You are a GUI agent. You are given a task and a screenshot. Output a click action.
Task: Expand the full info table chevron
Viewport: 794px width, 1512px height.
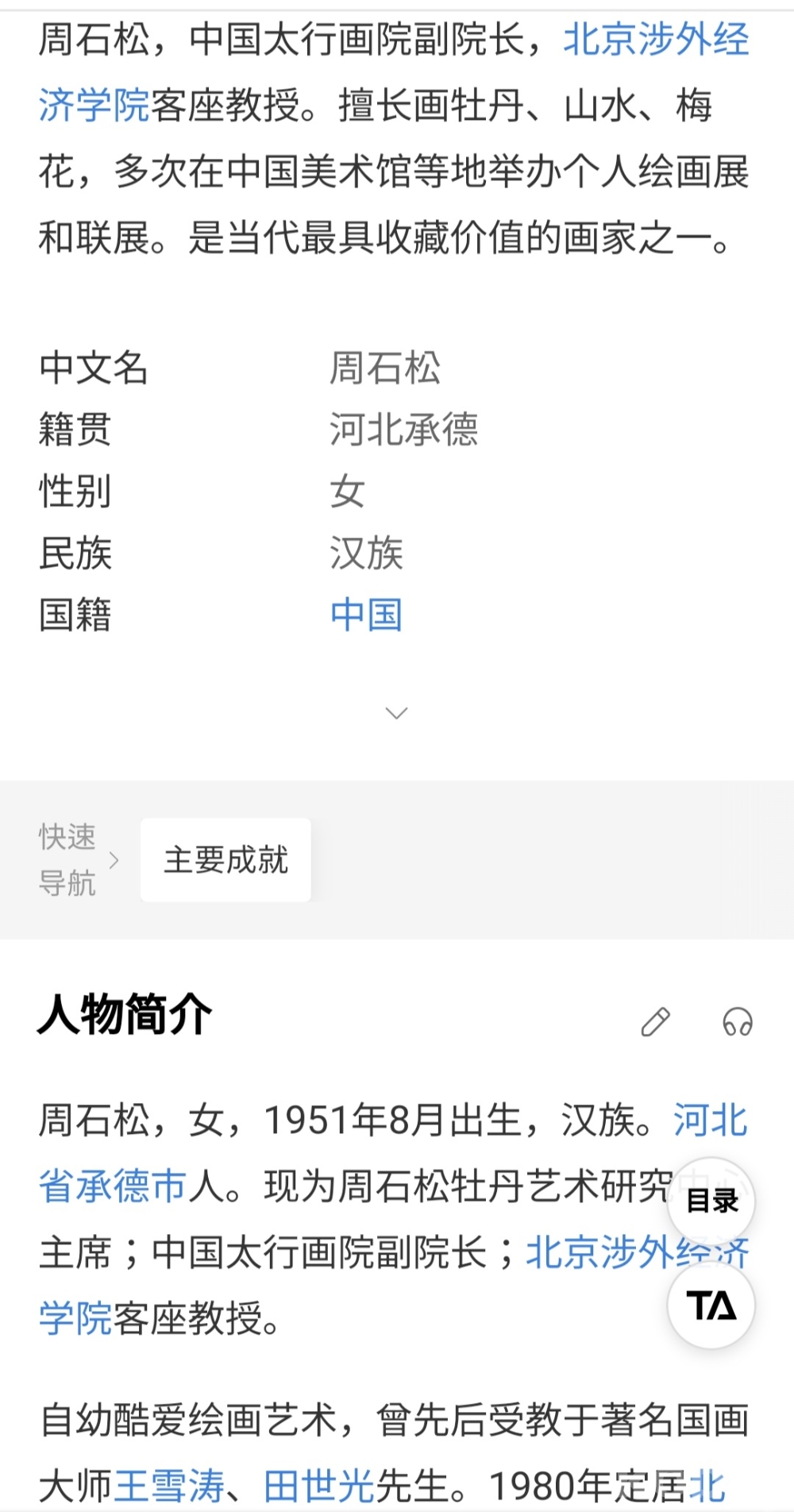pyautogui.click(x=396, y=712)
